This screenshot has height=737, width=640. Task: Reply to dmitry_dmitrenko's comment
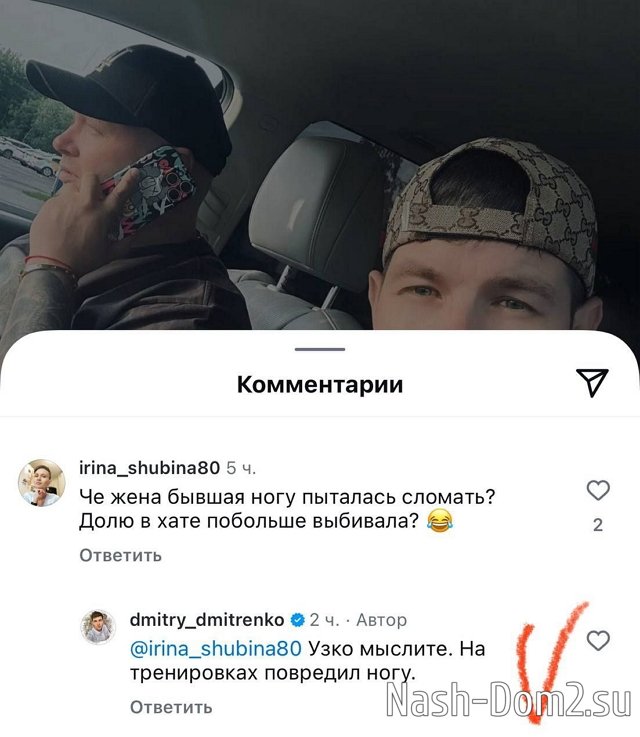(171, 707)
